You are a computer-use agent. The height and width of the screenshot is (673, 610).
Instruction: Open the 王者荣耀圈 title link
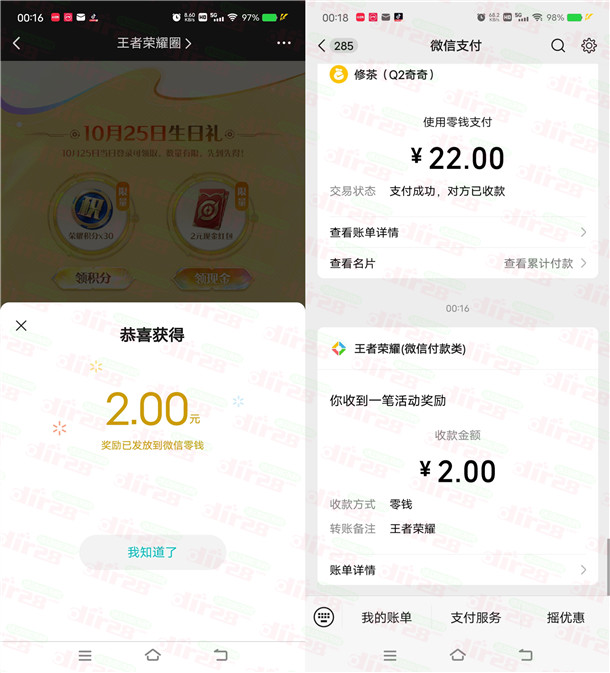click(x=153, y=43)
